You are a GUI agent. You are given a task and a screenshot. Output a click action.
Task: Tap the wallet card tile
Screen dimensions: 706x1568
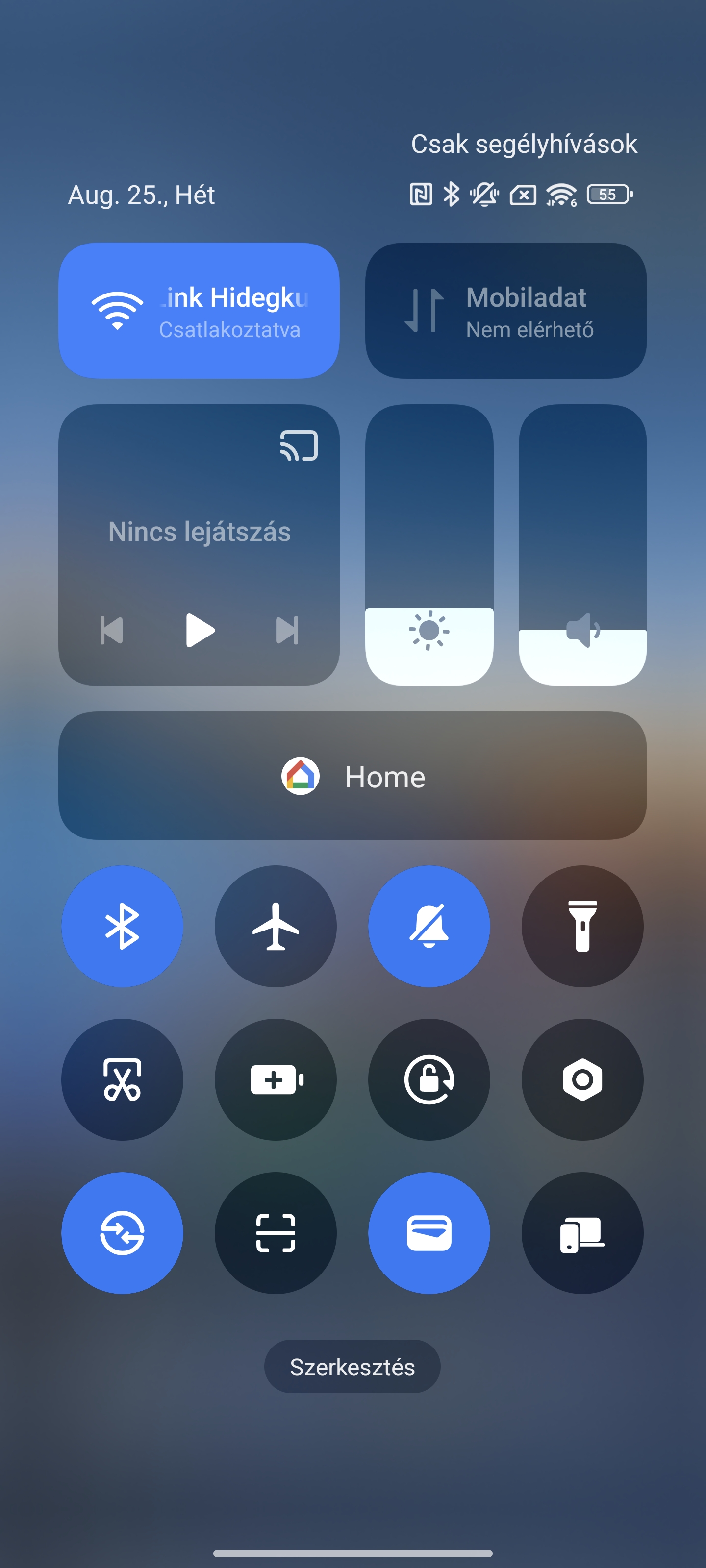[429, 1233]
